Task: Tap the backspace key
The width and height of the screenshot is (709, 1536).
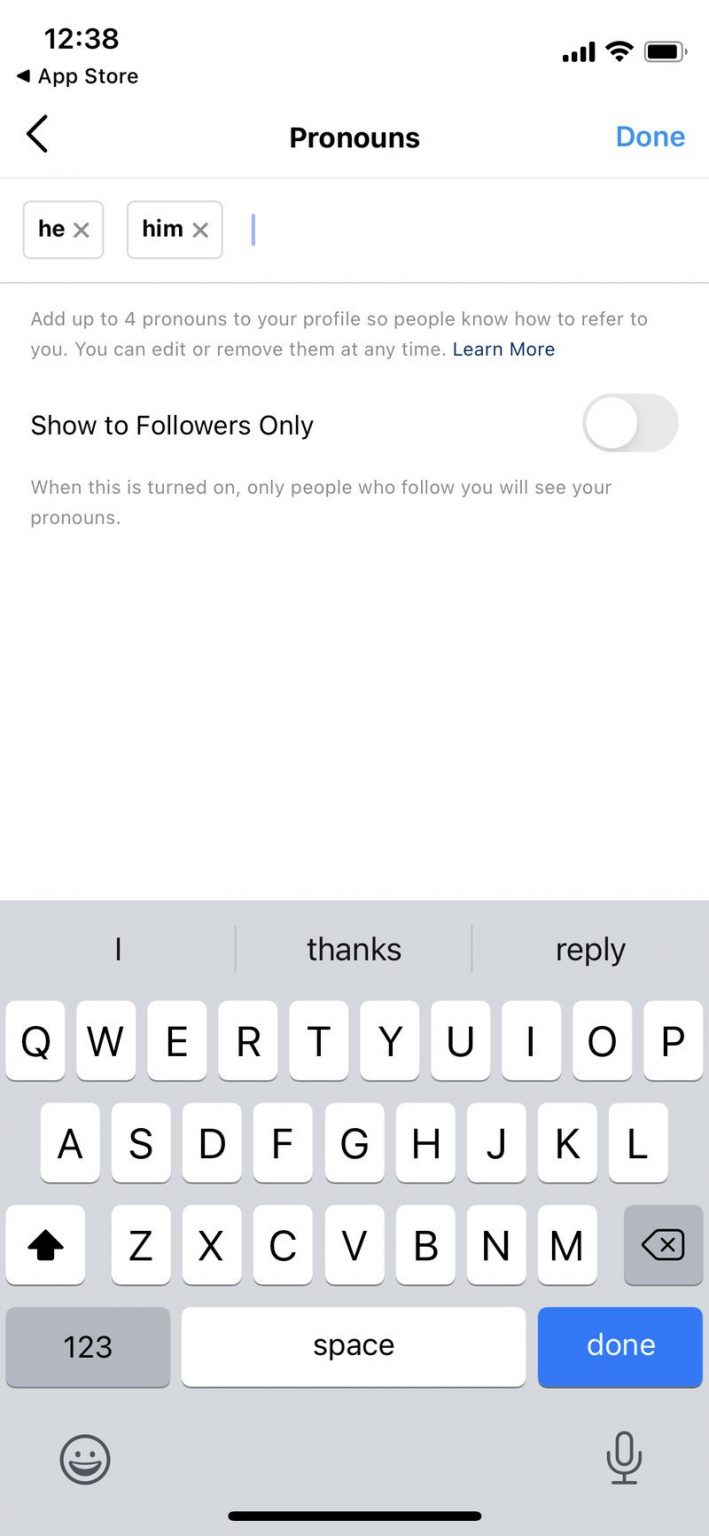Action: pos(663,1245)
